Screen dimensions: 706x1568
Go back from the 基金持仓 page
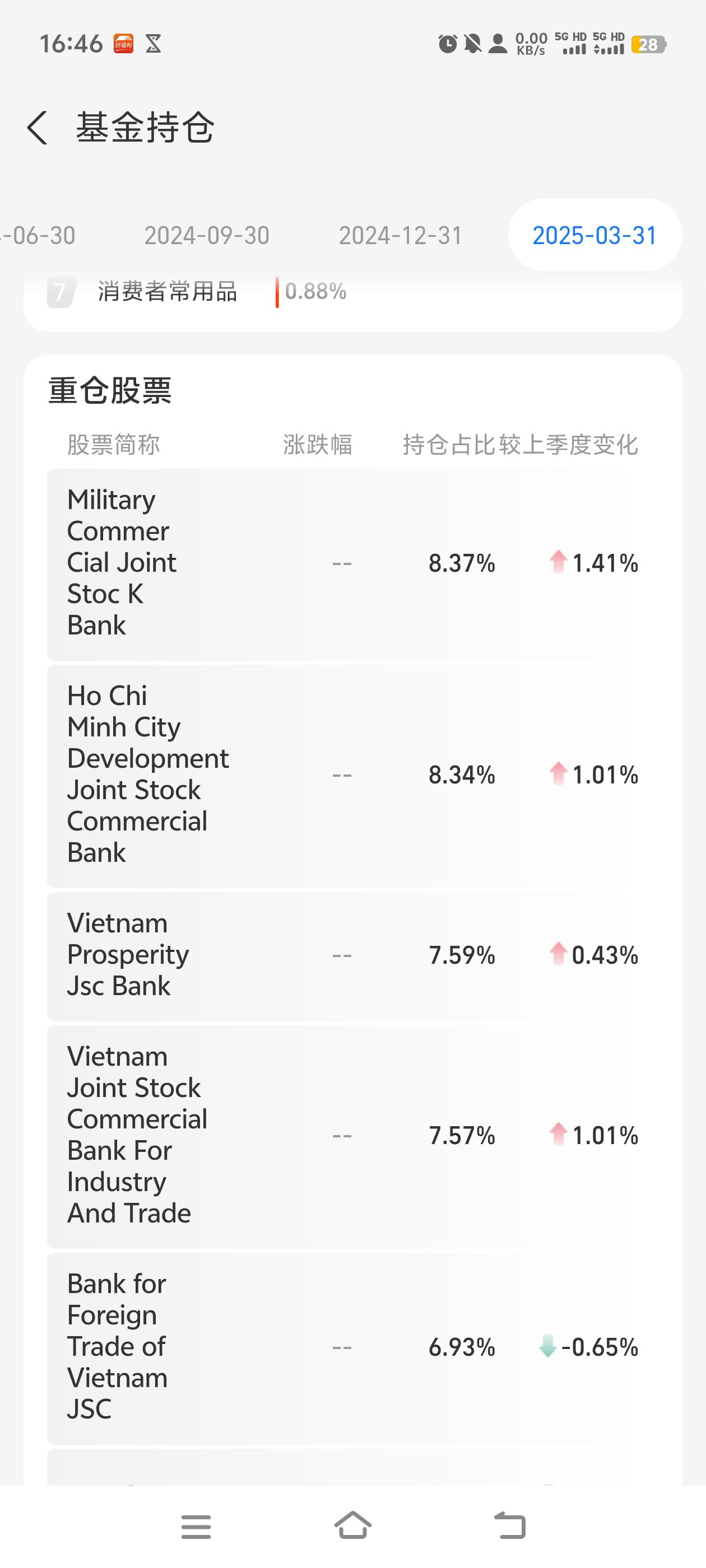pyautogui.click(x=37, y=128)
